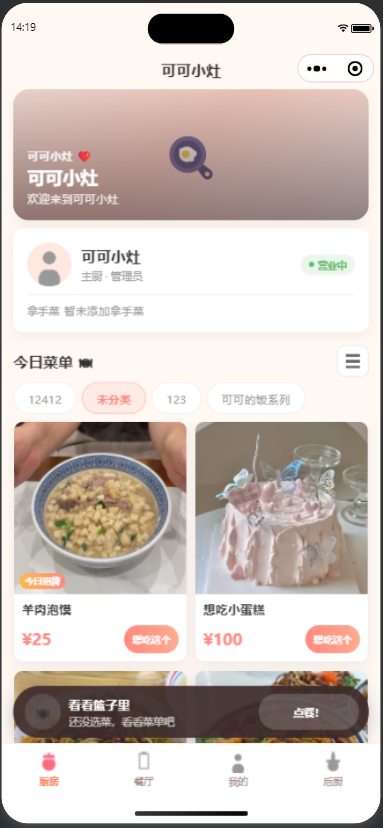Open the 想吃小蛋糕 dish card
Viewport: 383px width, 828px height.
(282, 541)
